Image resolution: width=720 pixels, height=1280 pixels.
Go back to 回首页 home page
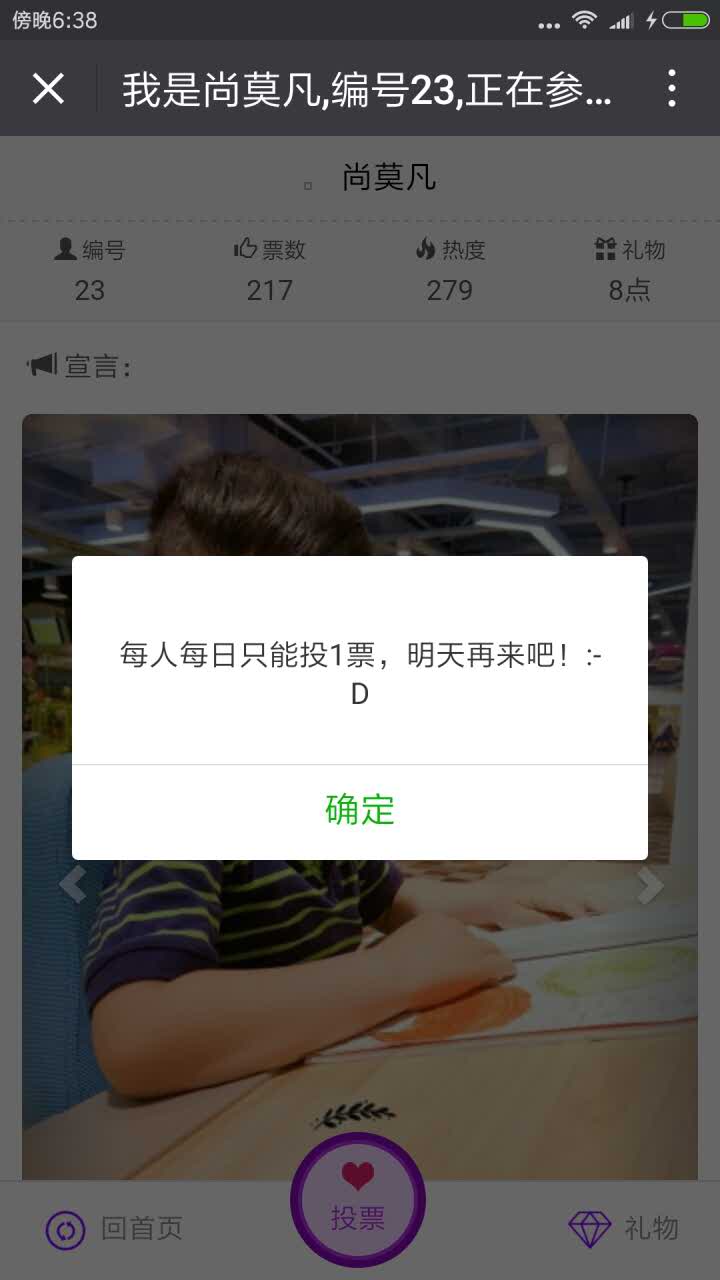(114, 1228)
